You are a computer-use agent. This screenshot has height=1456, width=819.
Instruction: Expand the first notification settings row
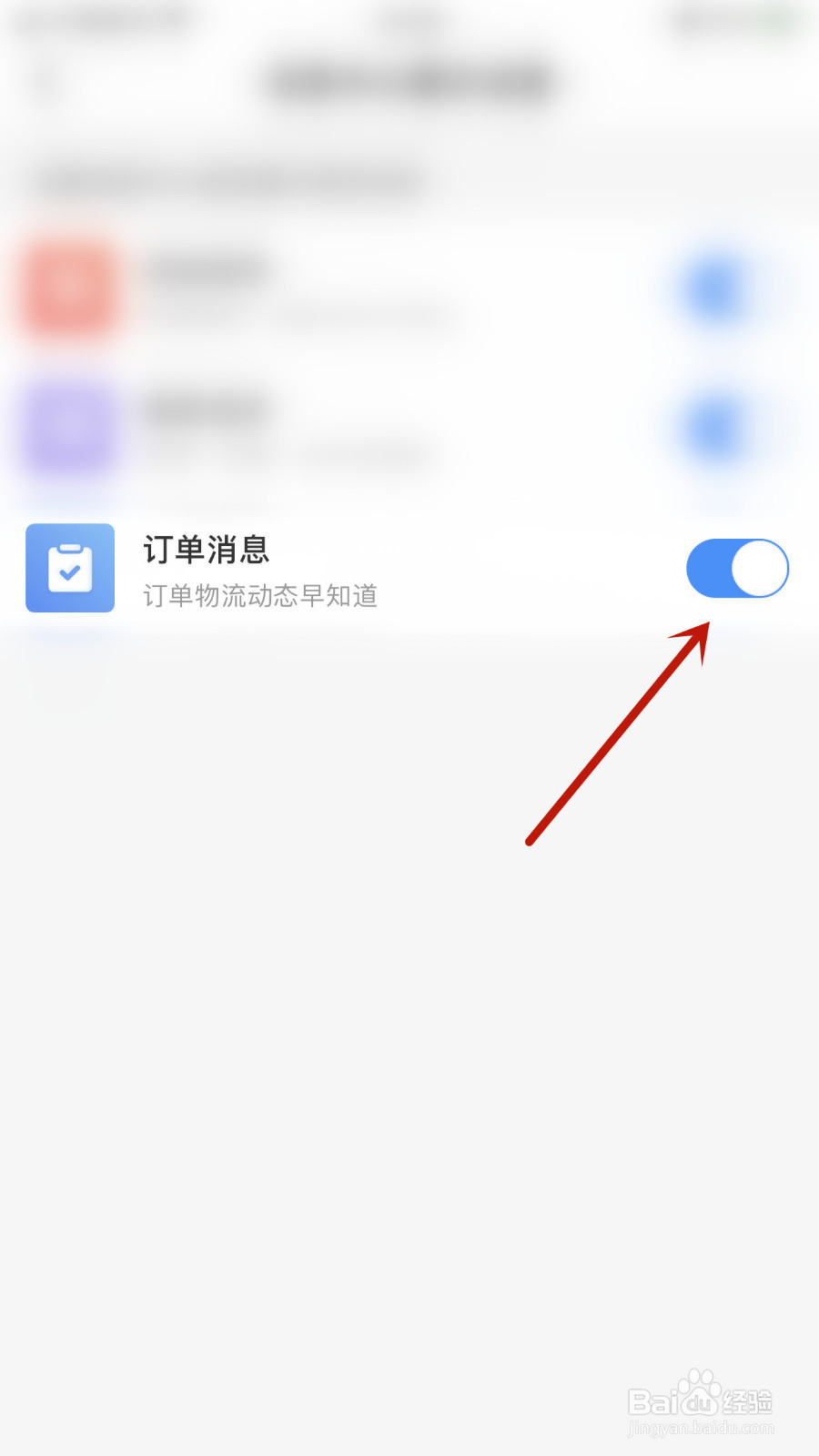[364, 291]
